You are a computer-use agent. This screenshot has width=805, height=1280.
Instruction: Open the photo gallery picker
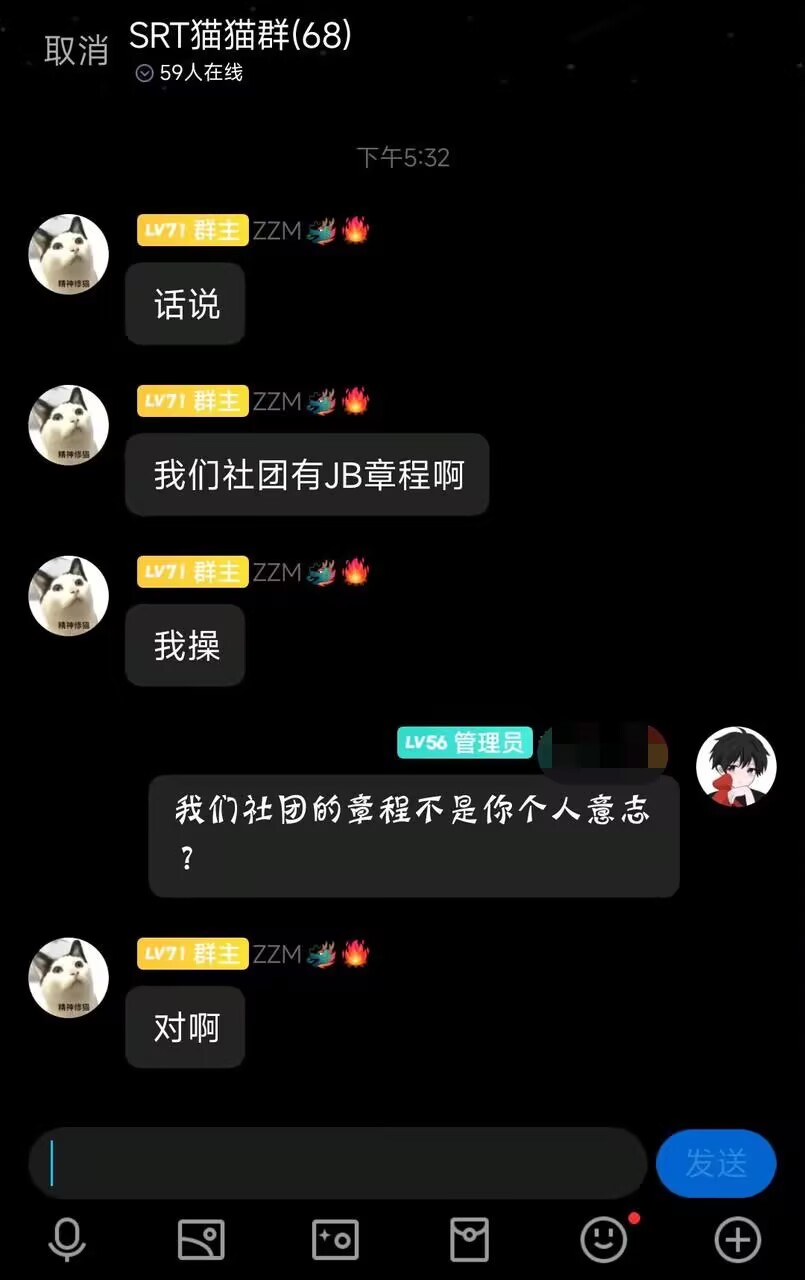click(201, 1241)
